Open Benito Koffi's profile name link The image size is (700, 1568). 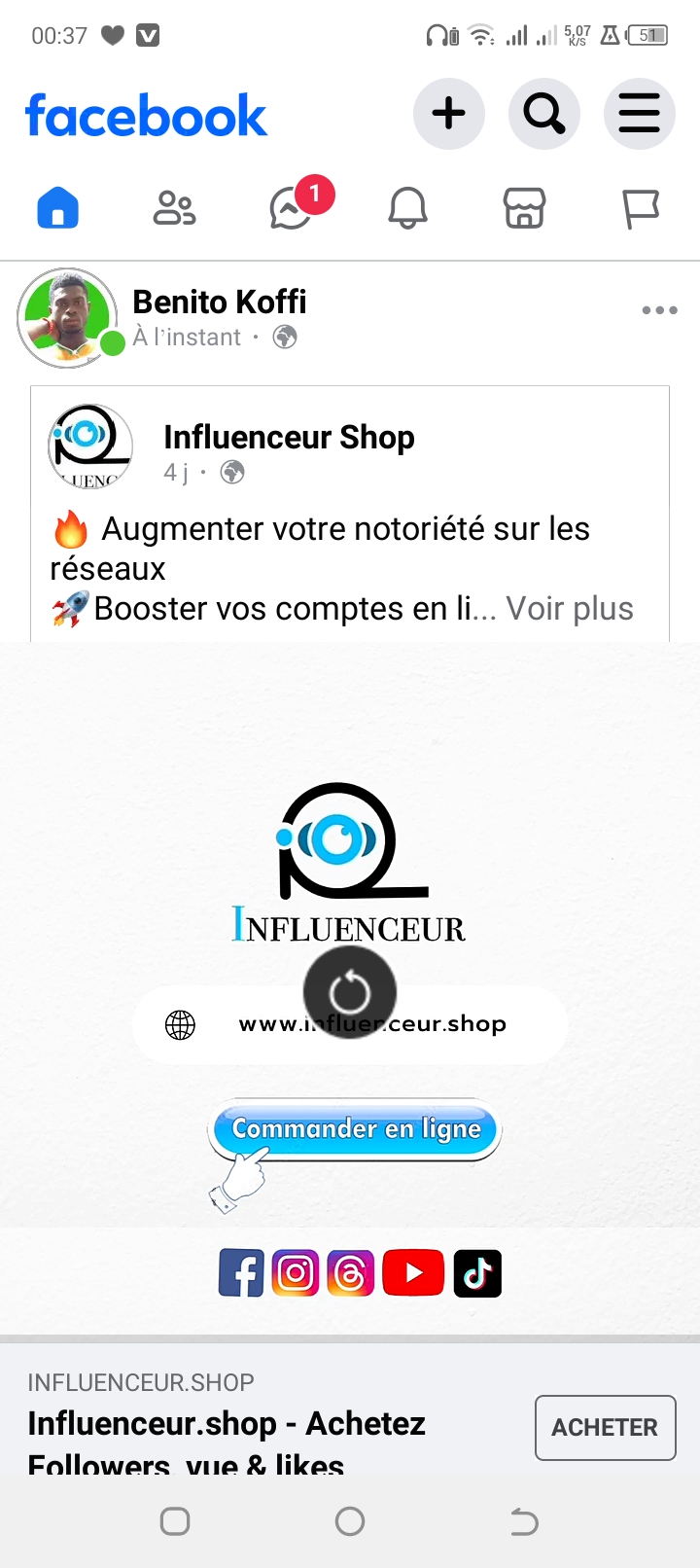click(220, 303)
